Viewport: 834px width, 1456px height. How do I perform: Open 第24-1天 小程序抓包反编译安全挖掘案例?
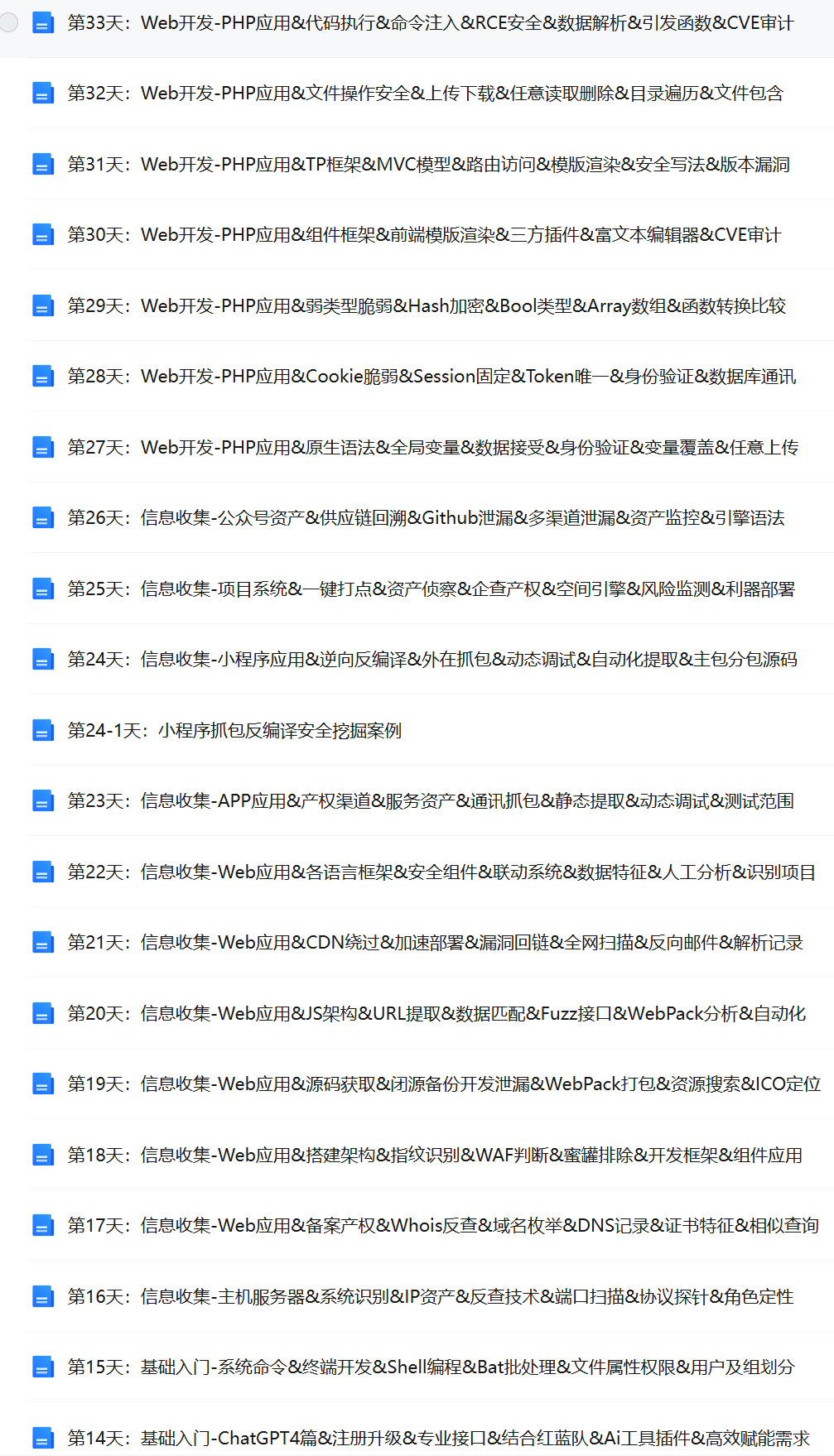coord(234,731)
